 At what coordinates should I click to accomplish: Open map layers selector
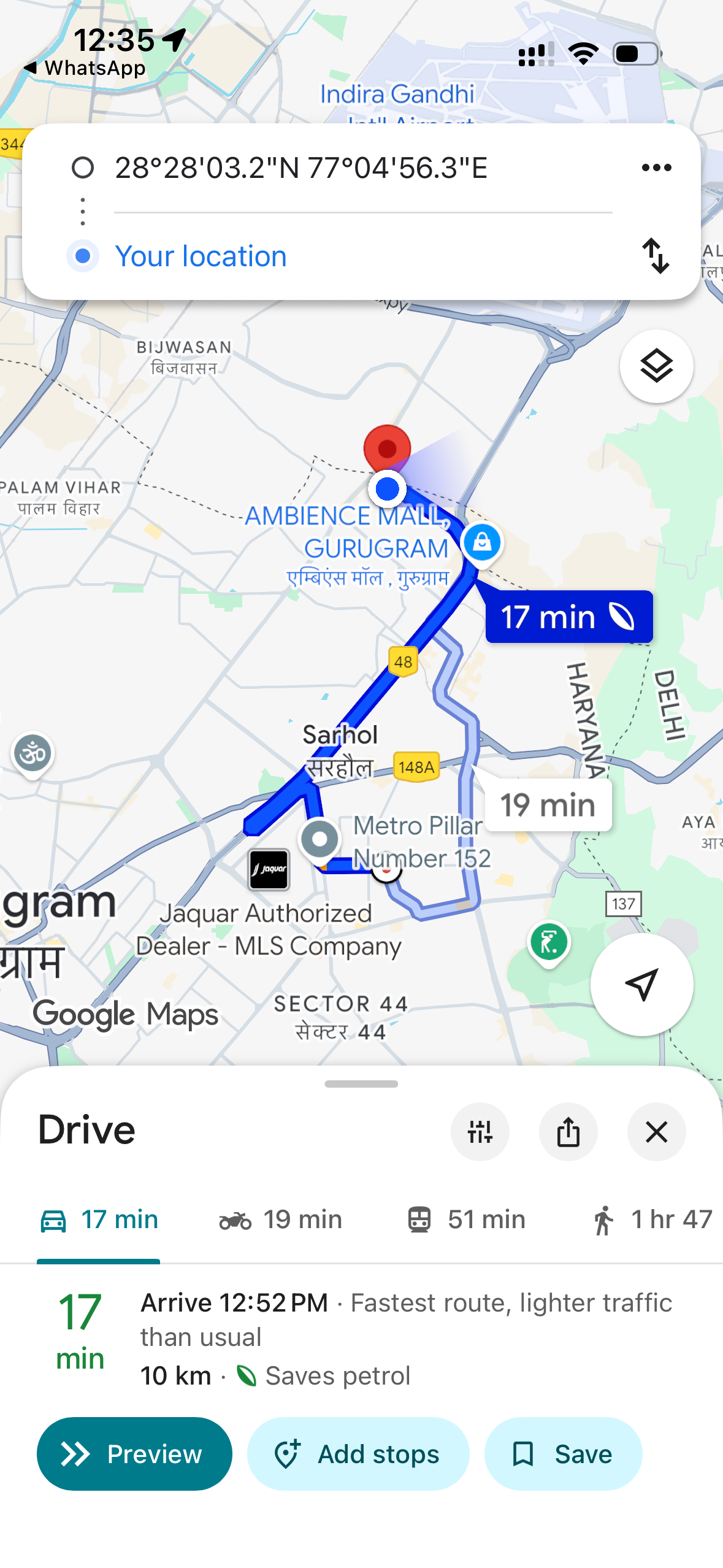(656, 367)
